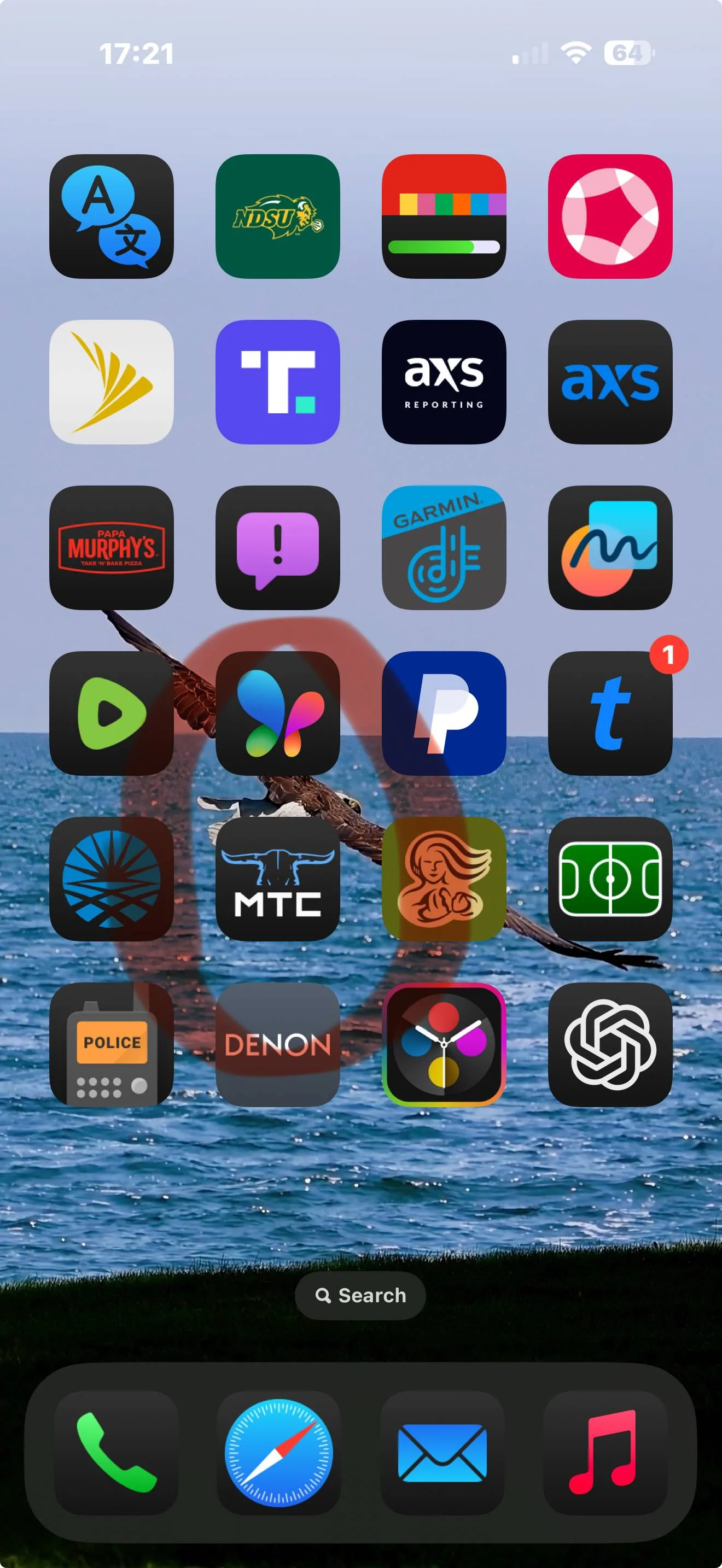Viewport: 722px width, 1568px height.
Task: Open the Rumble video app
Action: click(x=112, y=713)
